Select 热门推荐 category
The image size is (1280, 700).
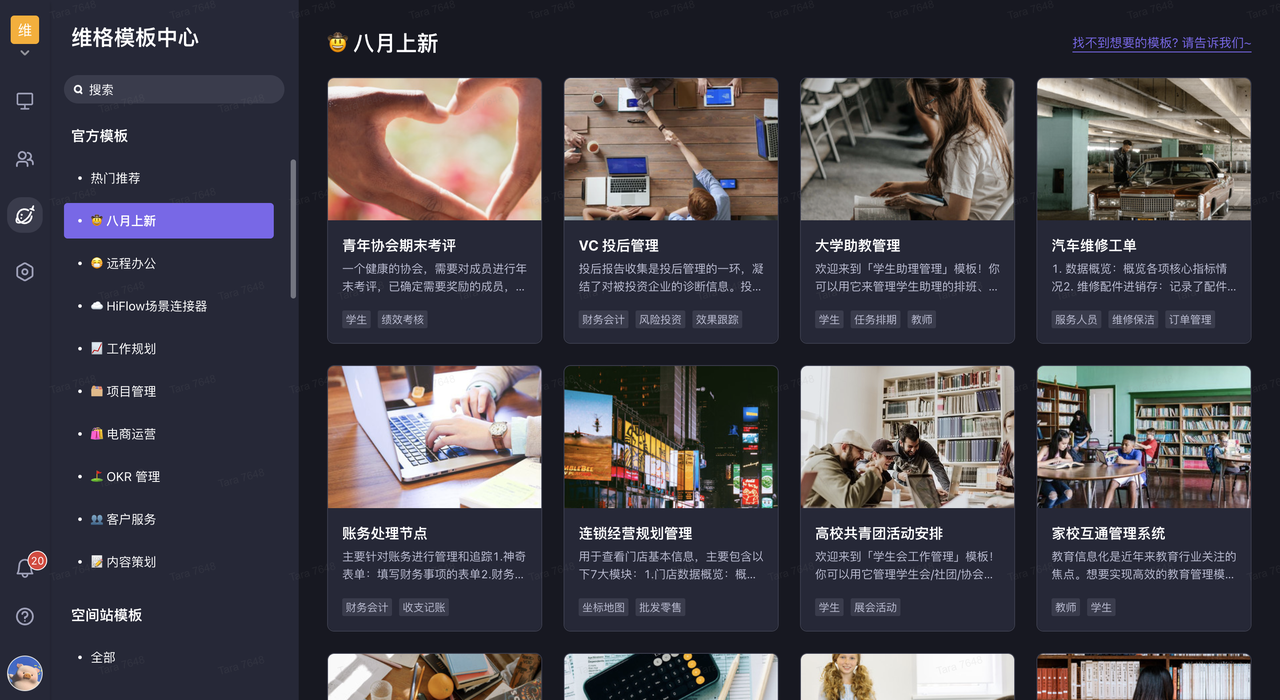(115, 178)
